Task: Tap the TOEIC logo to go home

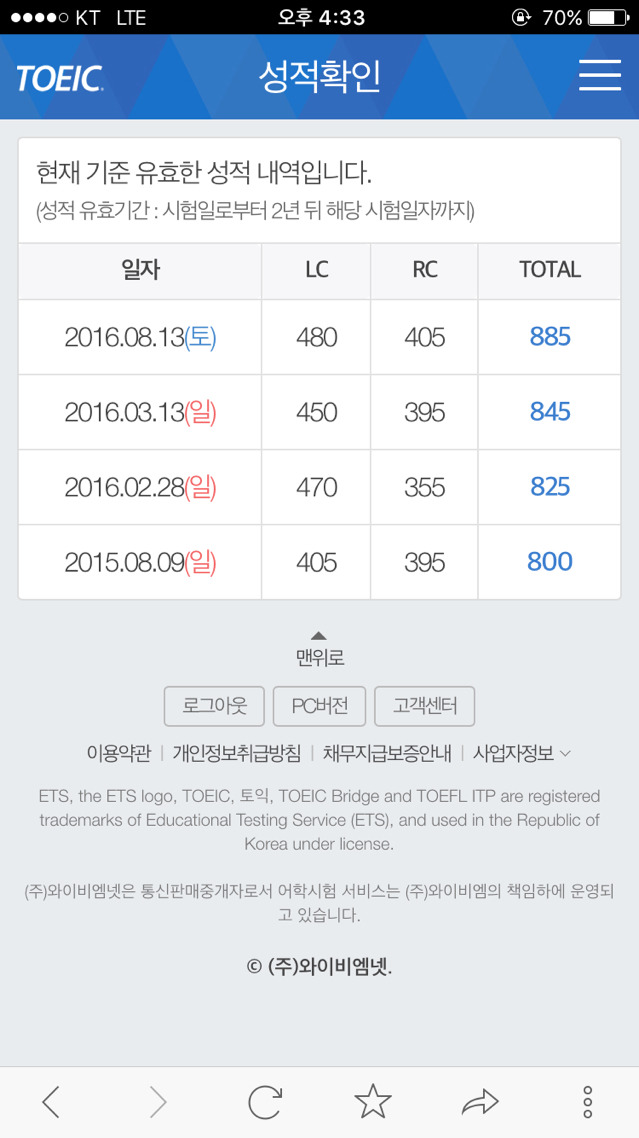Action: [59, 79]
